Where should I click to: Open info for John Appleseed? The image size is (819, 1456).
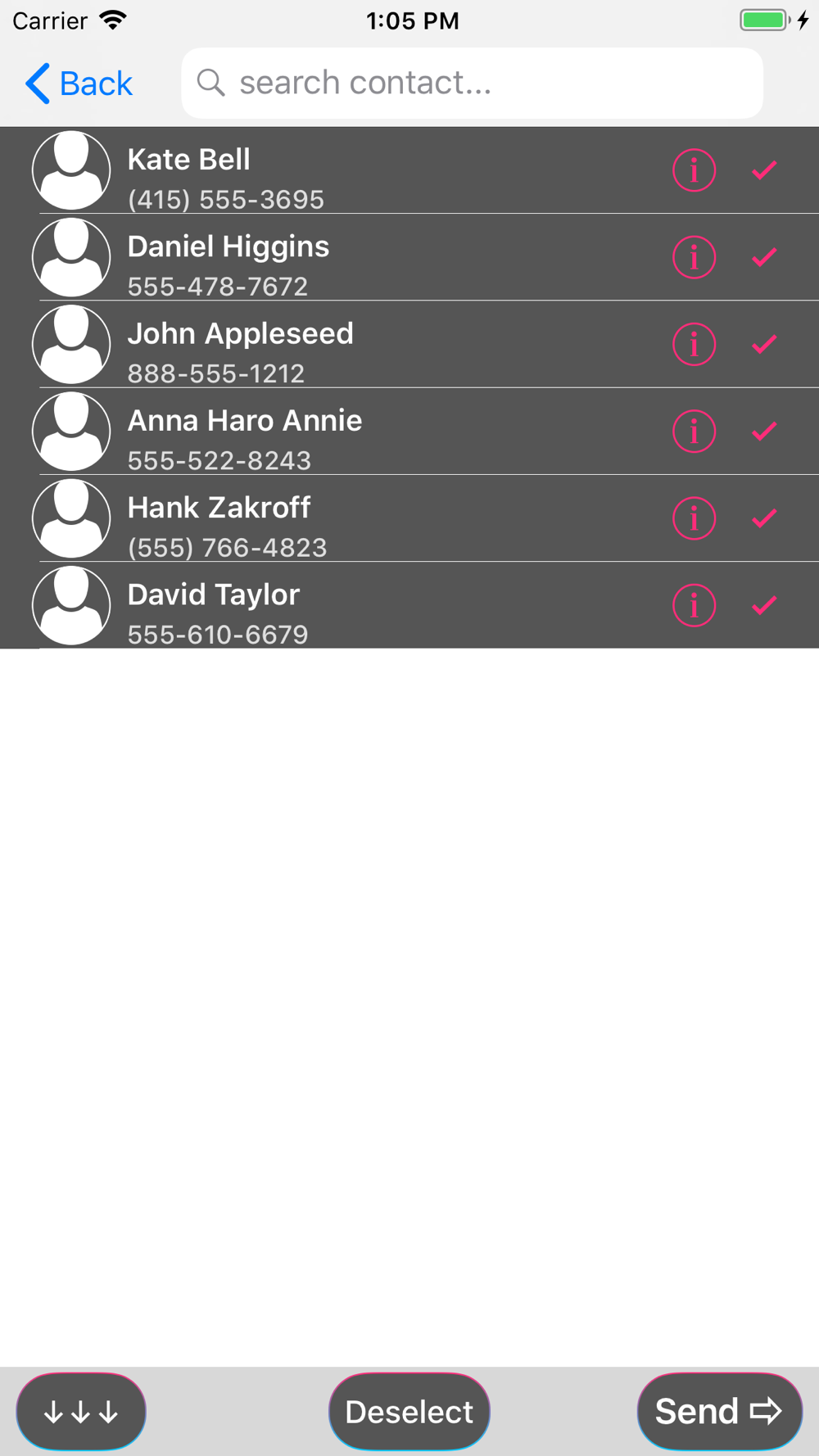694,344
